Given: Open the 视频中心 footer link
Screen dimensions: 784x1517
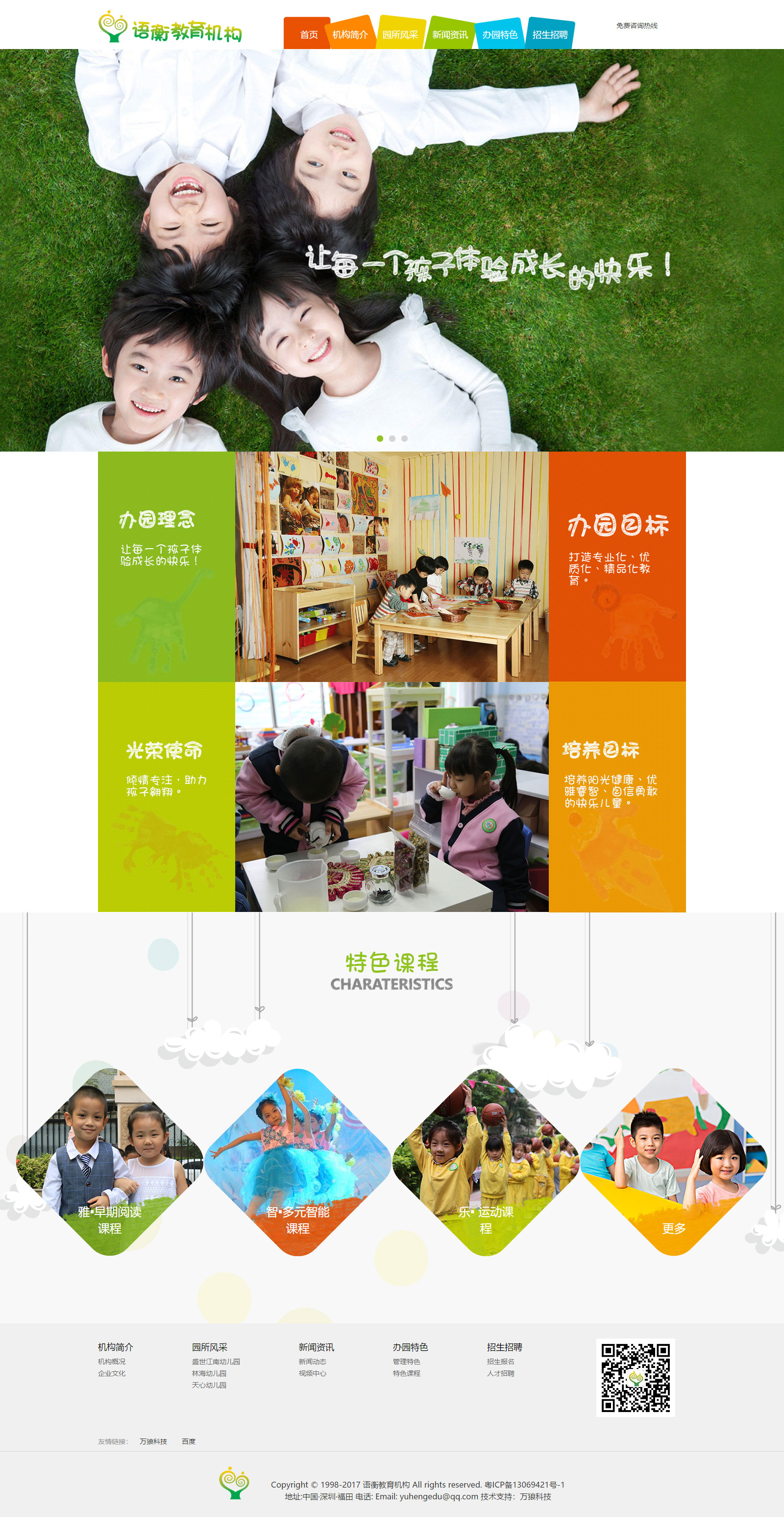Looking at the screenshot, I should pyautogui.click(x=313, y=1373).
